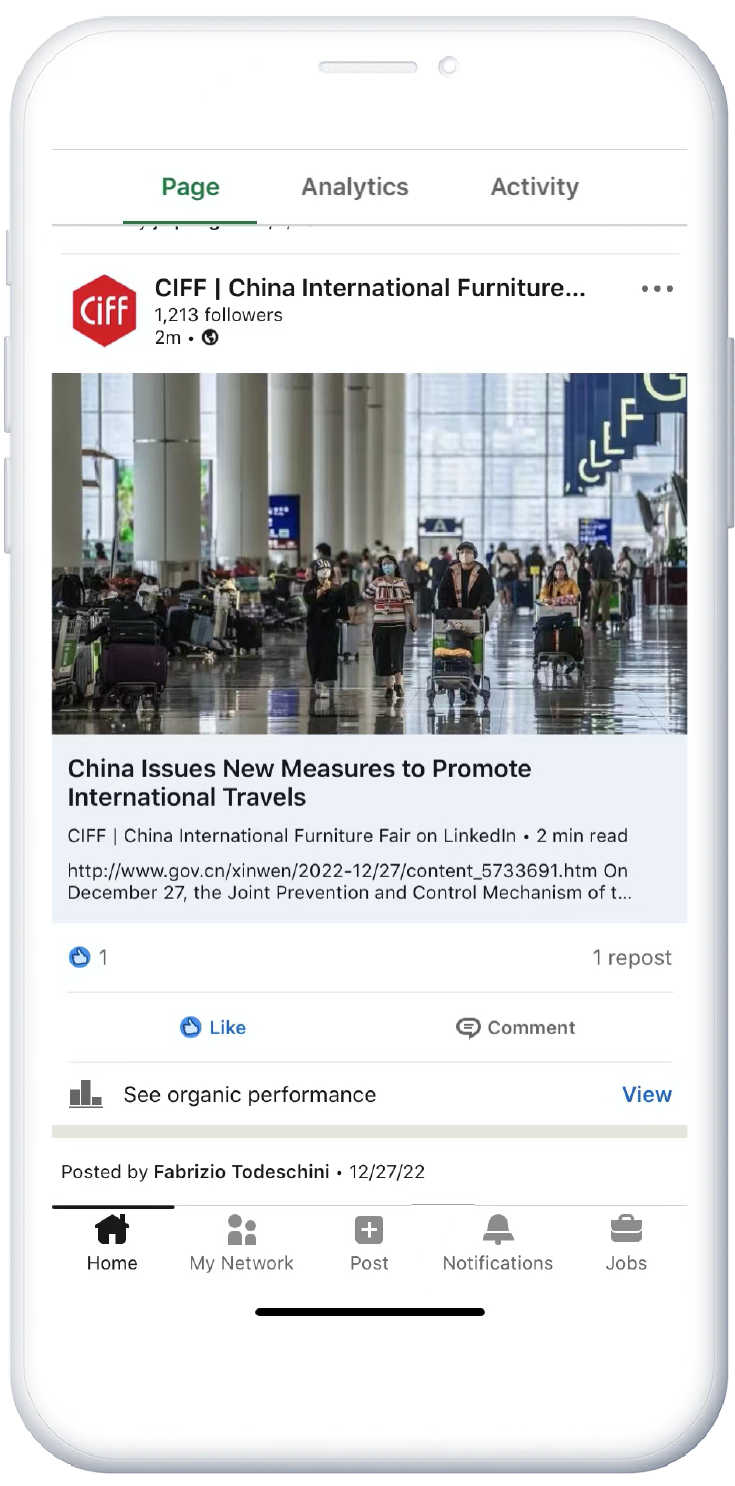Screen dimensions: 735x1486
Task: Open the China travel measures article
Action: 299,783
